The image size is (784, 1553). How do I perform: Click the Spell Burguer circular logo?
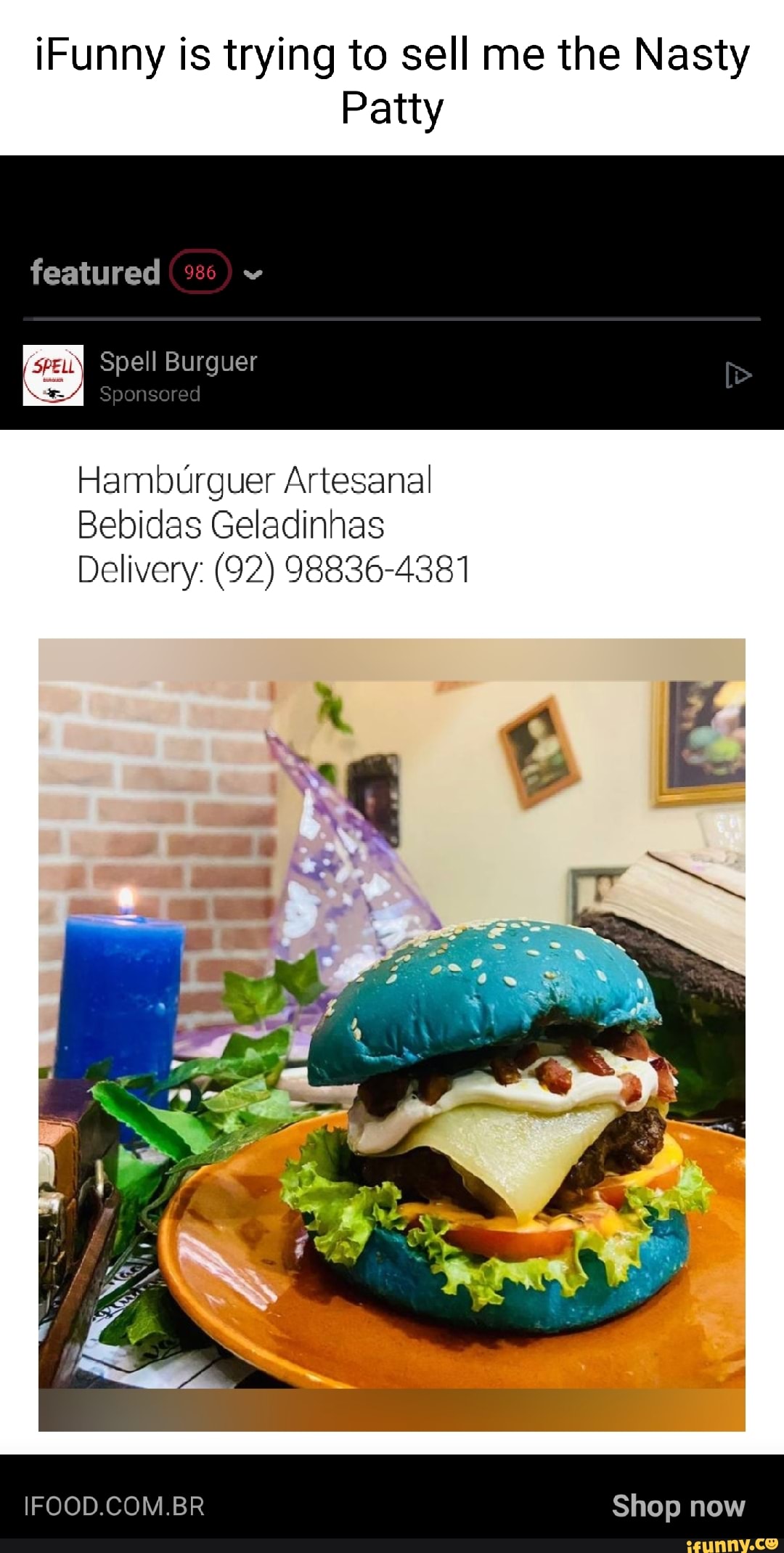tap(51, 375)
